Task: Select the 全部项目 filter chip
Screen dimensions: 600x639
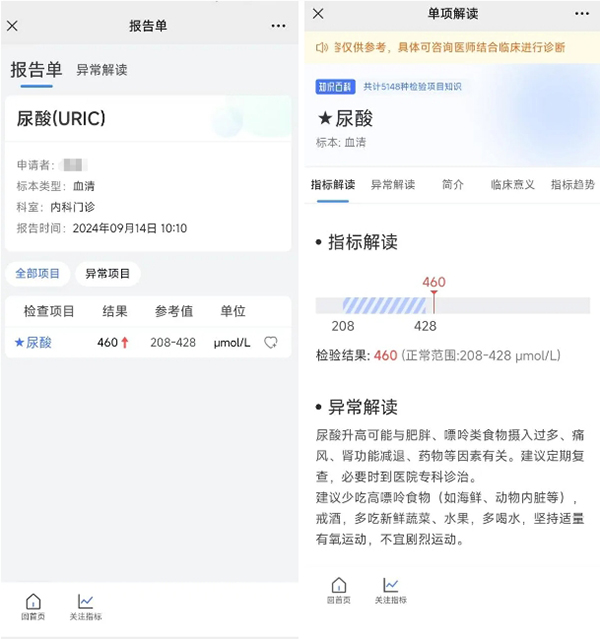Action: pyautogui.click(x=37, y=273)
